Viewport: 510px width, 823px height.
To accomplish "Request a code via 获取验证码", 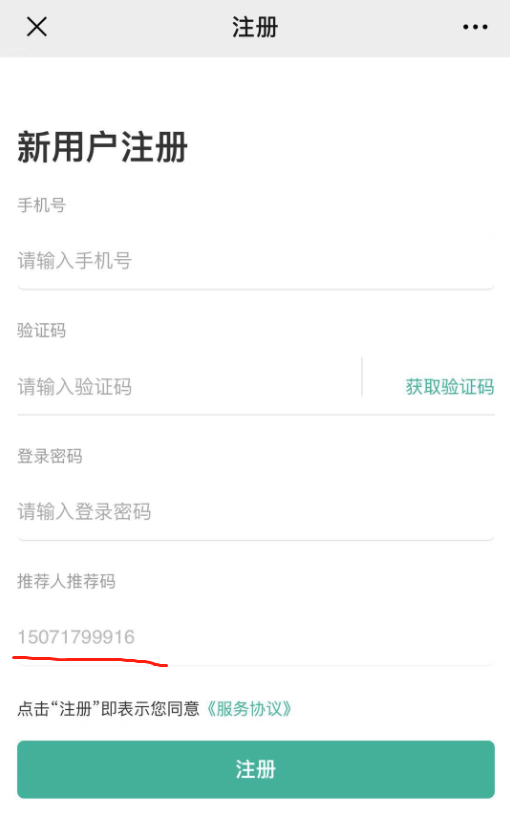I will click(x=450, y=387).
